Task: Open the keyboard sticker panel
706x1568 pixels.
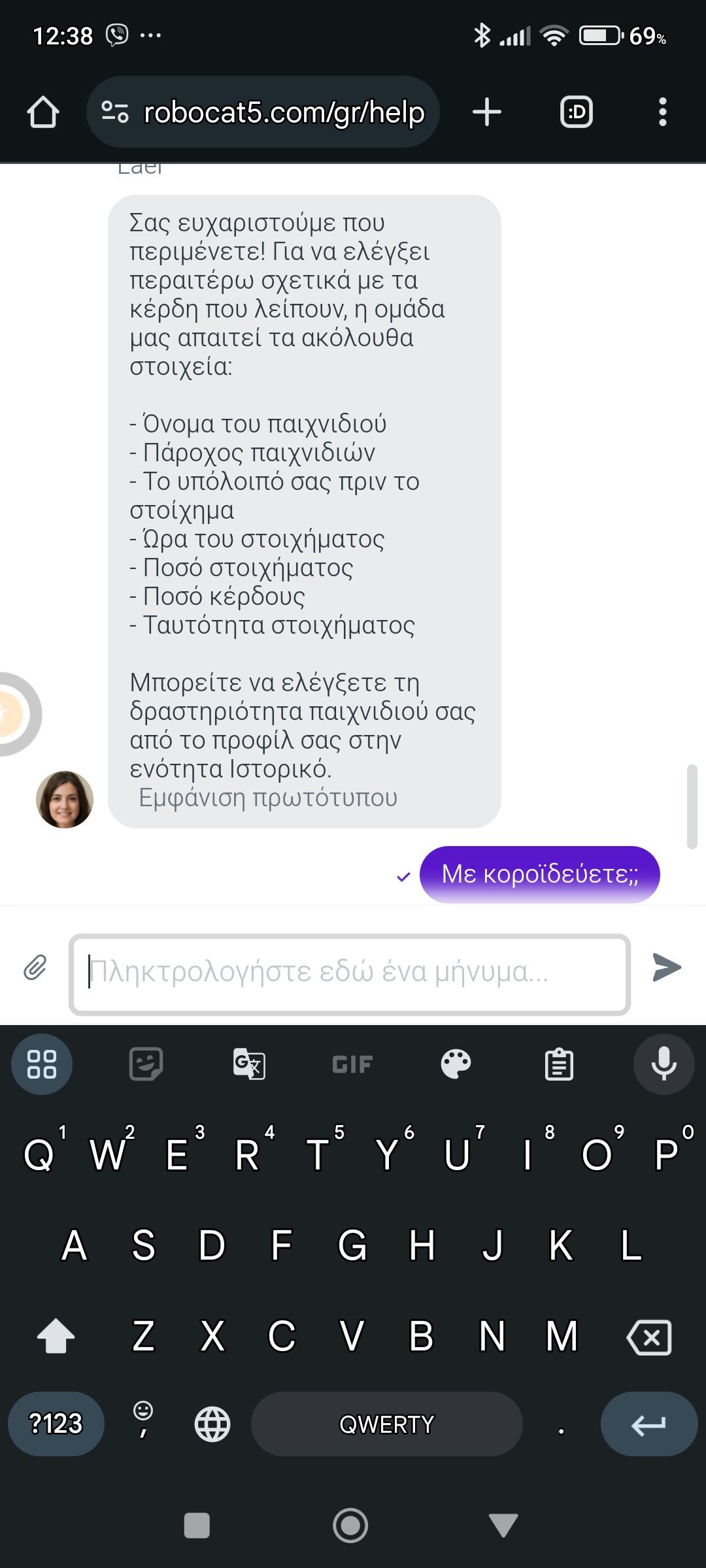Action: click(x=146, y=1064)
